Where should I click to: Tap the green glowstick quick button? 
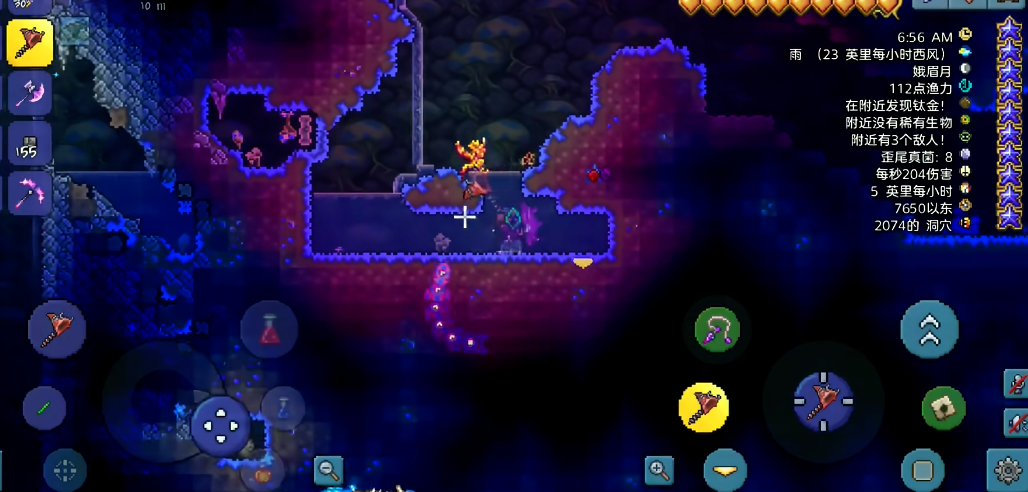[44, 408]
